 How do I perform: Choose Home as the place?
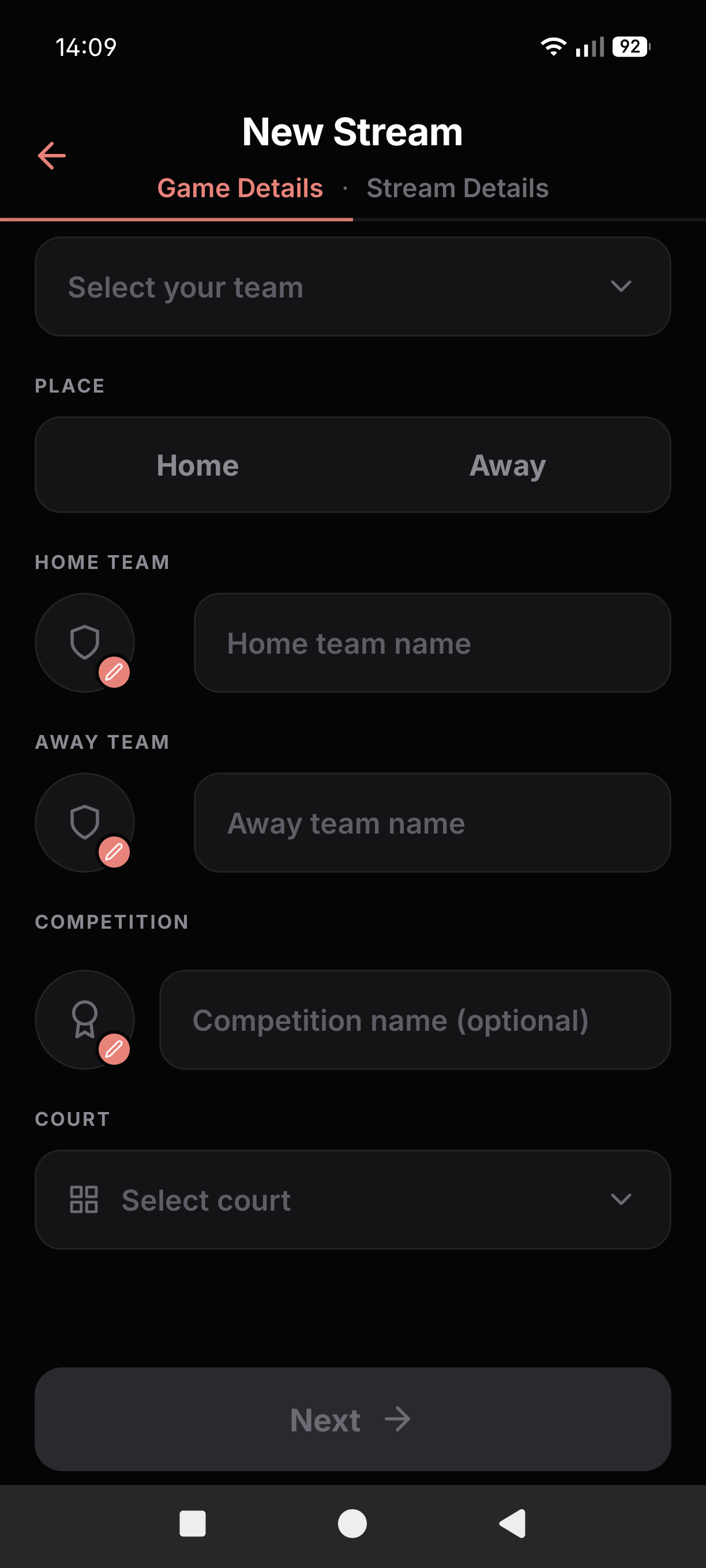pyautogui.click(x=197, y=465)
